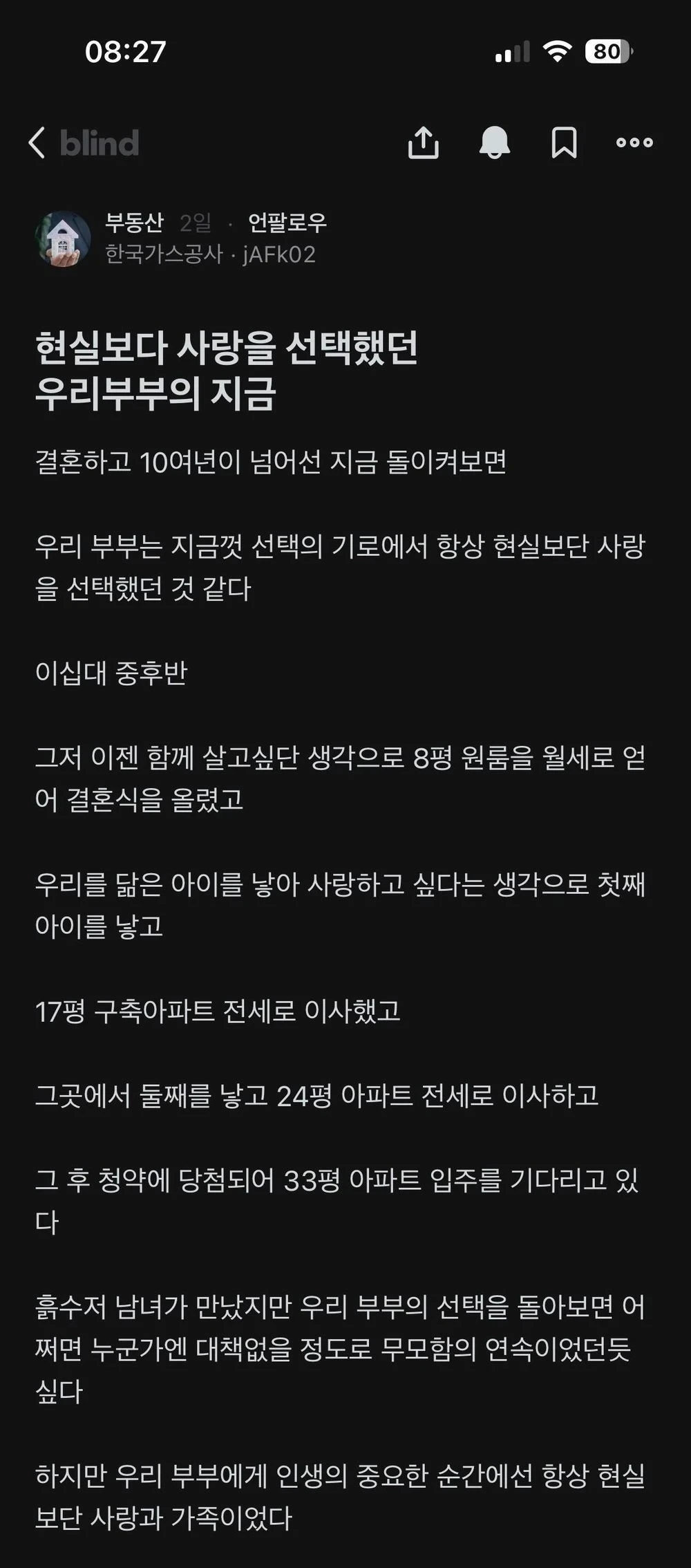
Task: Tap the 언팔로우 button
Action: click(287, 223)
